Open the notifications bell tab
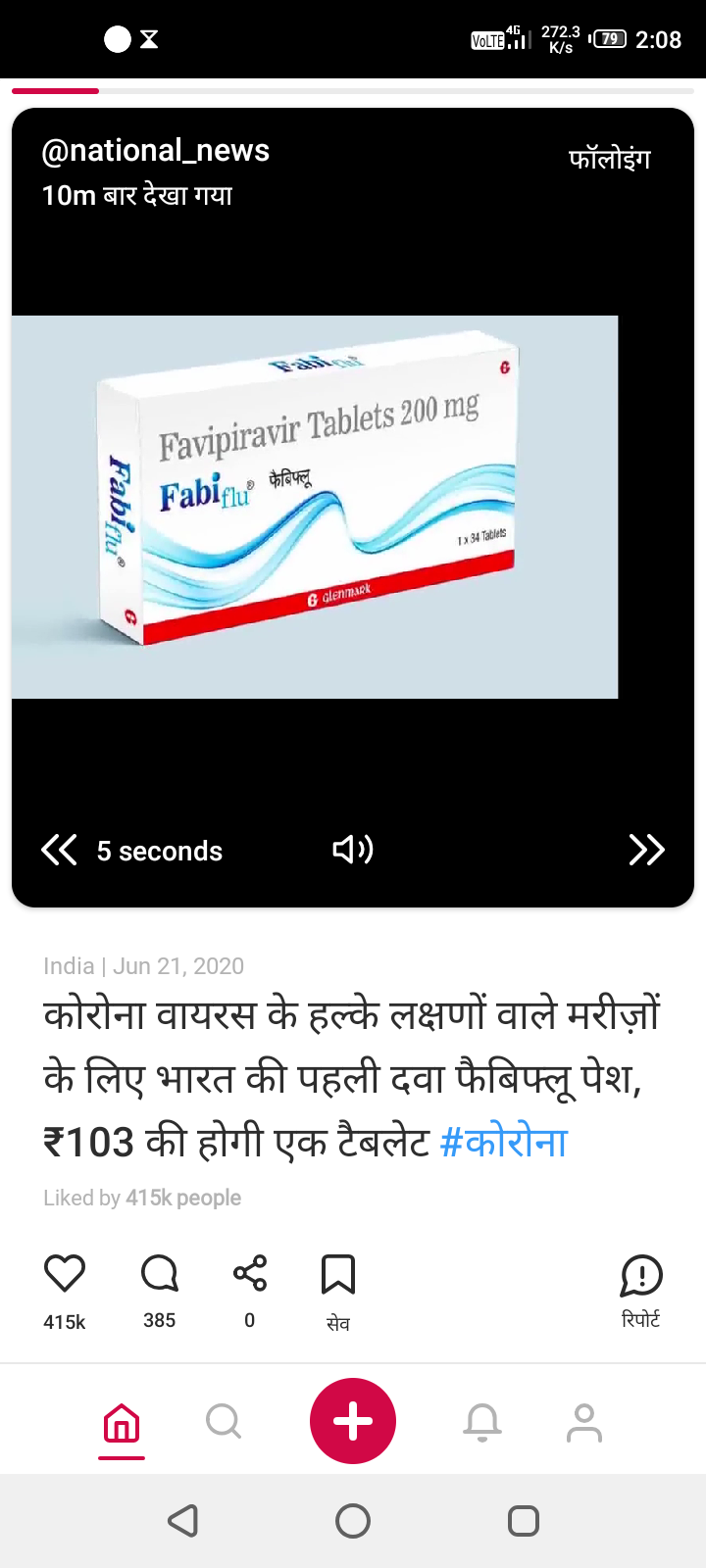The width and height of the screenshot is (706, 1568). 482,1422
